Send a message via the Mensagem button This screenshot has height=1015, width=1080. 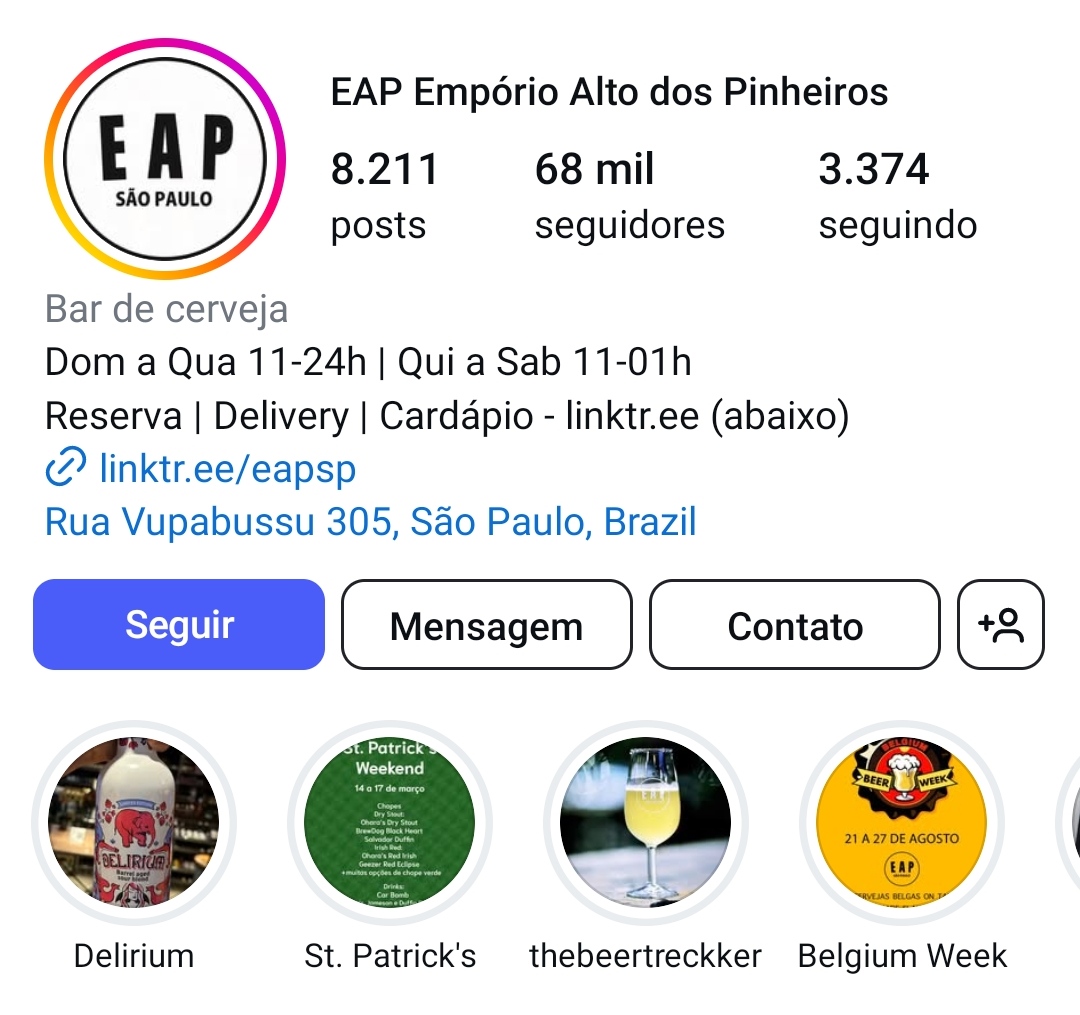487,626
